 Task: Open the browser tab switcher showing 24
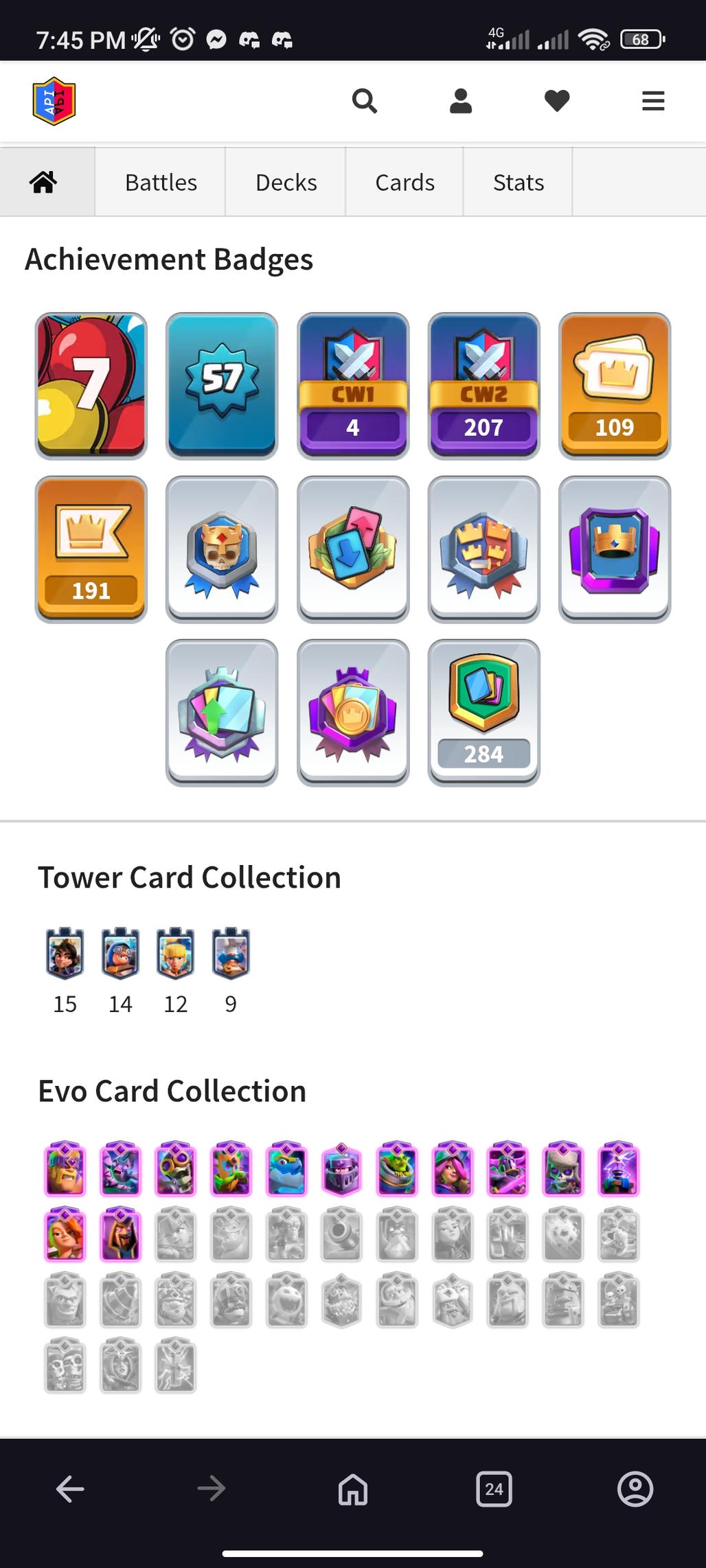pos(494,1489)
